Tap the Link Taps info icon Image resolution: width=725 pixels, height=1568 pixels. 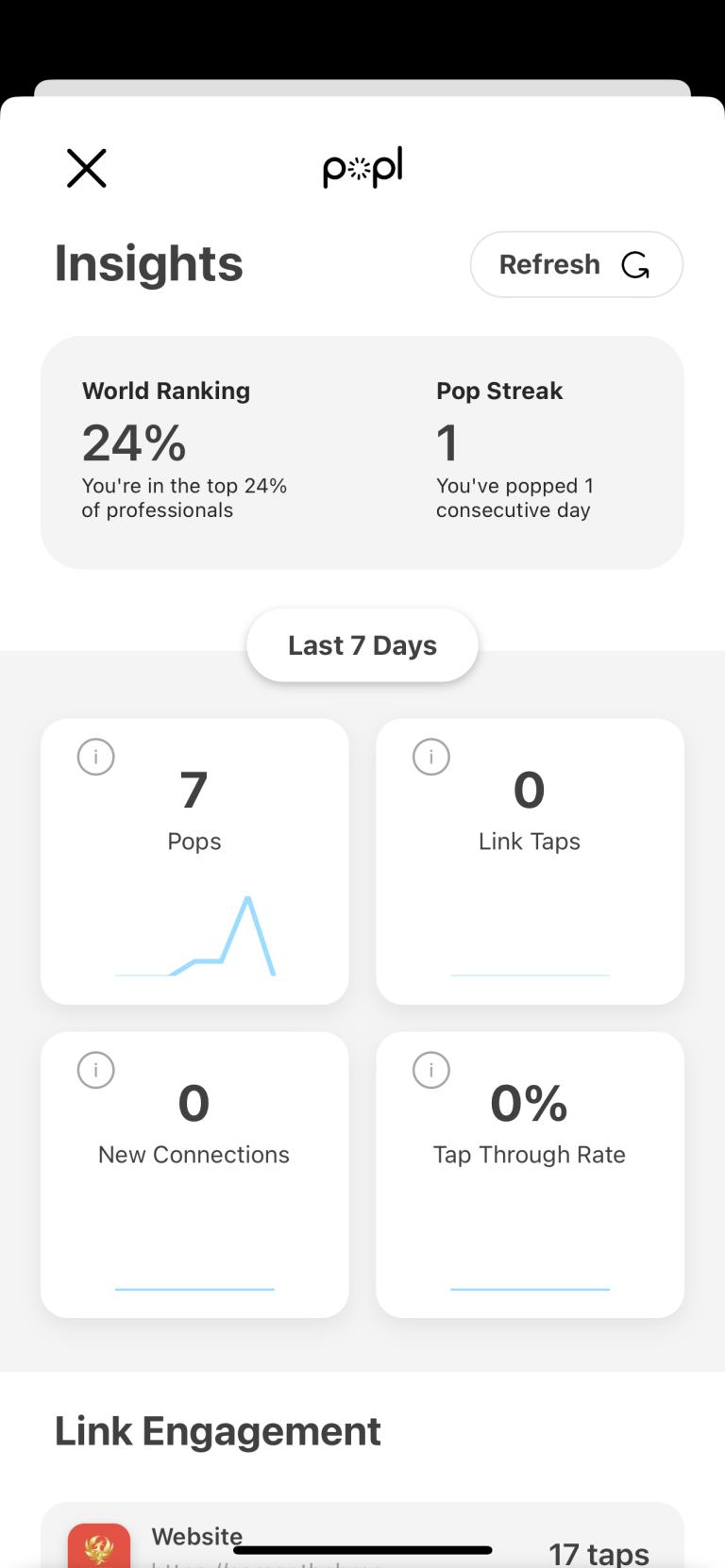click(x=430, y=757)
